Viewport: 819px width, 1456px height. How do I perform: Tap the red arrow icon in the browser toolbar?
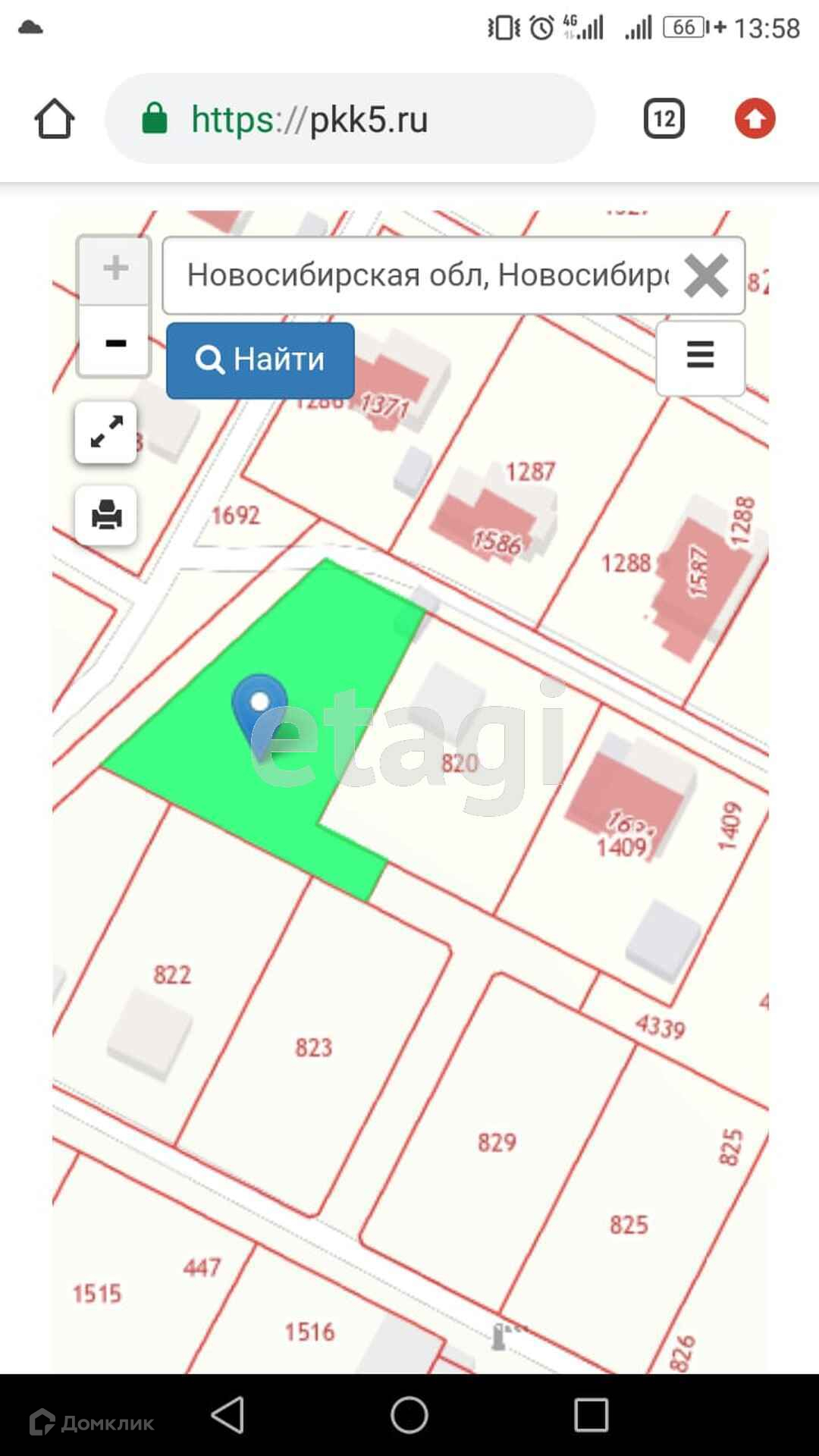point(755,119)
